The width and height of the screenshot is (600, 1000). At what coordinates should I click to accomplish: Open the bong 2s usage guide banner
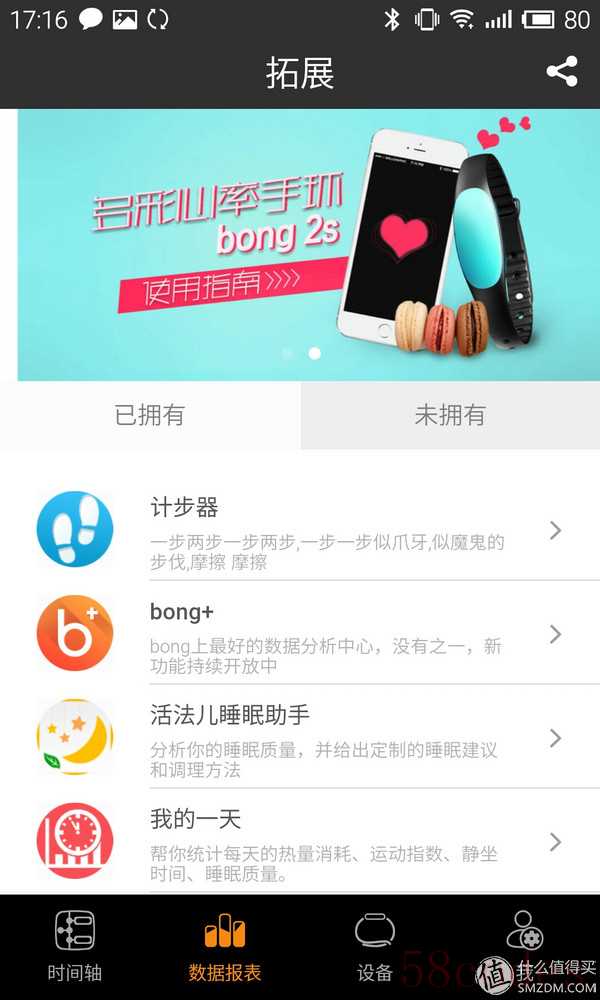(x=308, y=245)
